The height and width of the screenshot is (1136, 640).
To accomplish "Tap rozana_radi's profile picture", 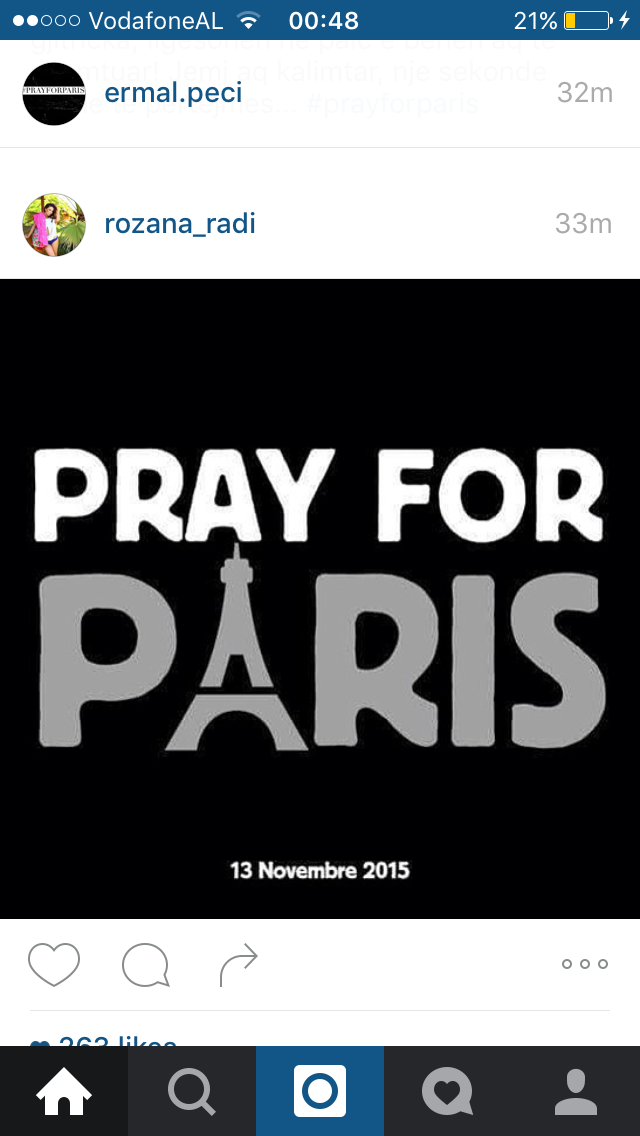I will pyautogui.click(x=54, y=224).
